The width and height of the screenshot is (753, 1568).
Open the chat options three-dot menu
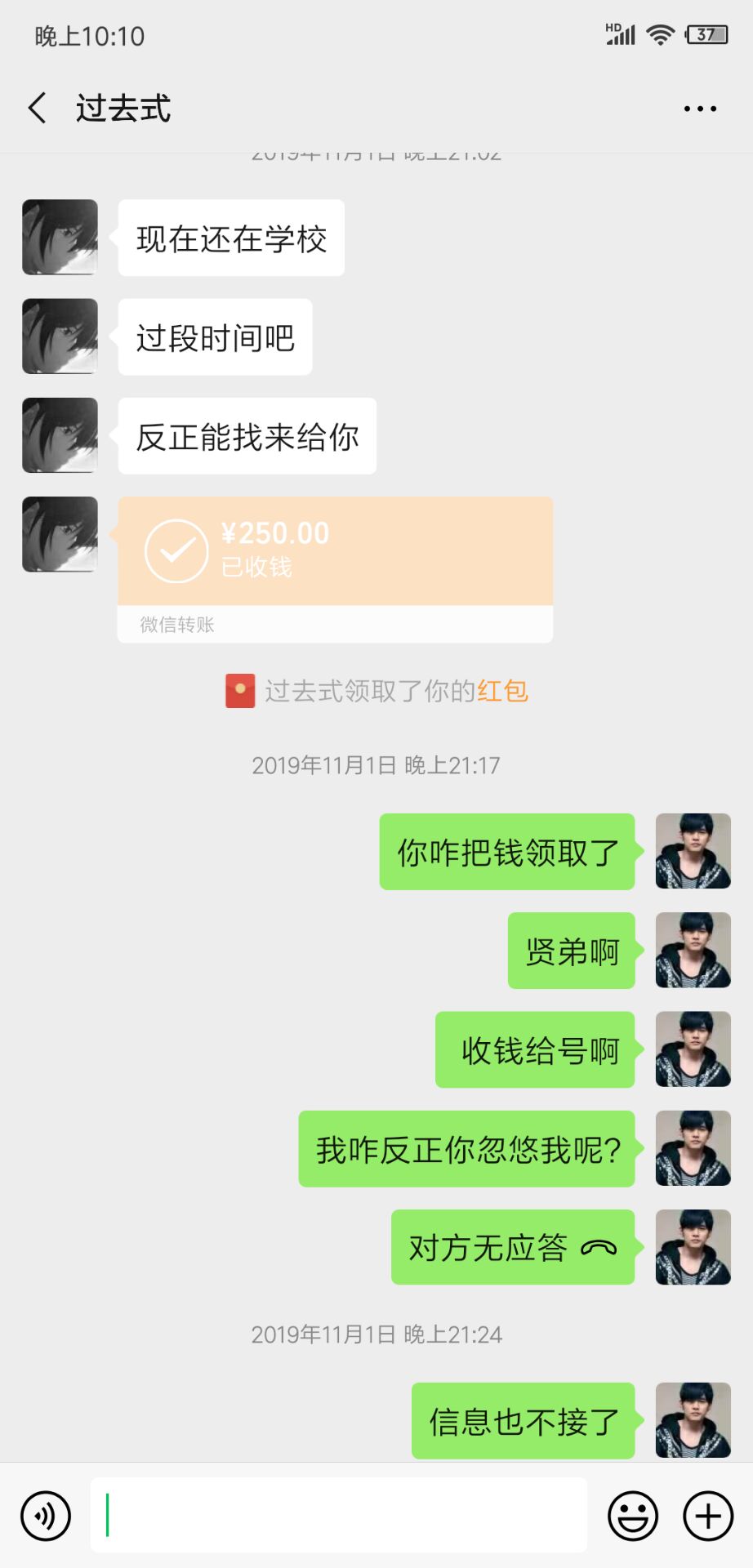point(700,109)
